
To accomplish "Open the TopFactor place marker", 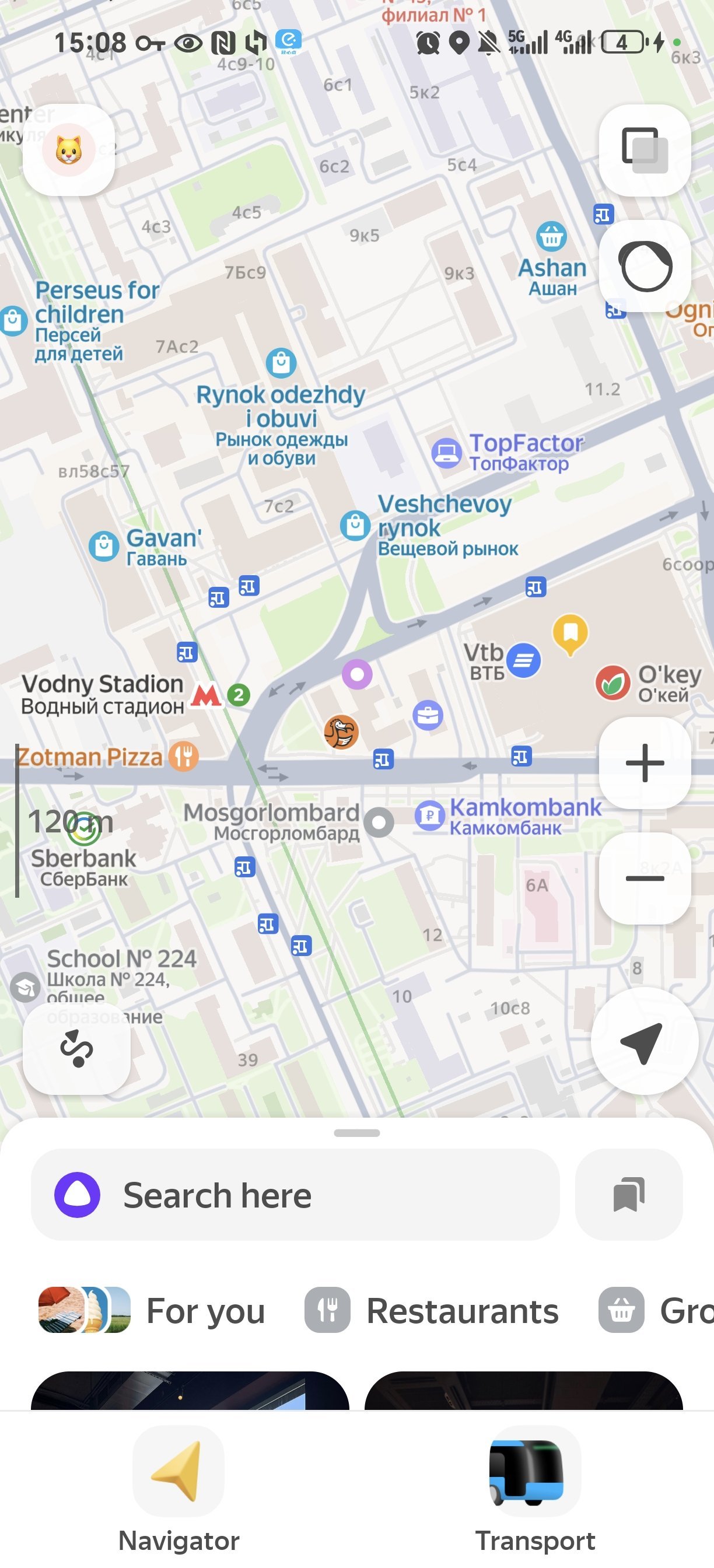I will (x=447, y=453).
